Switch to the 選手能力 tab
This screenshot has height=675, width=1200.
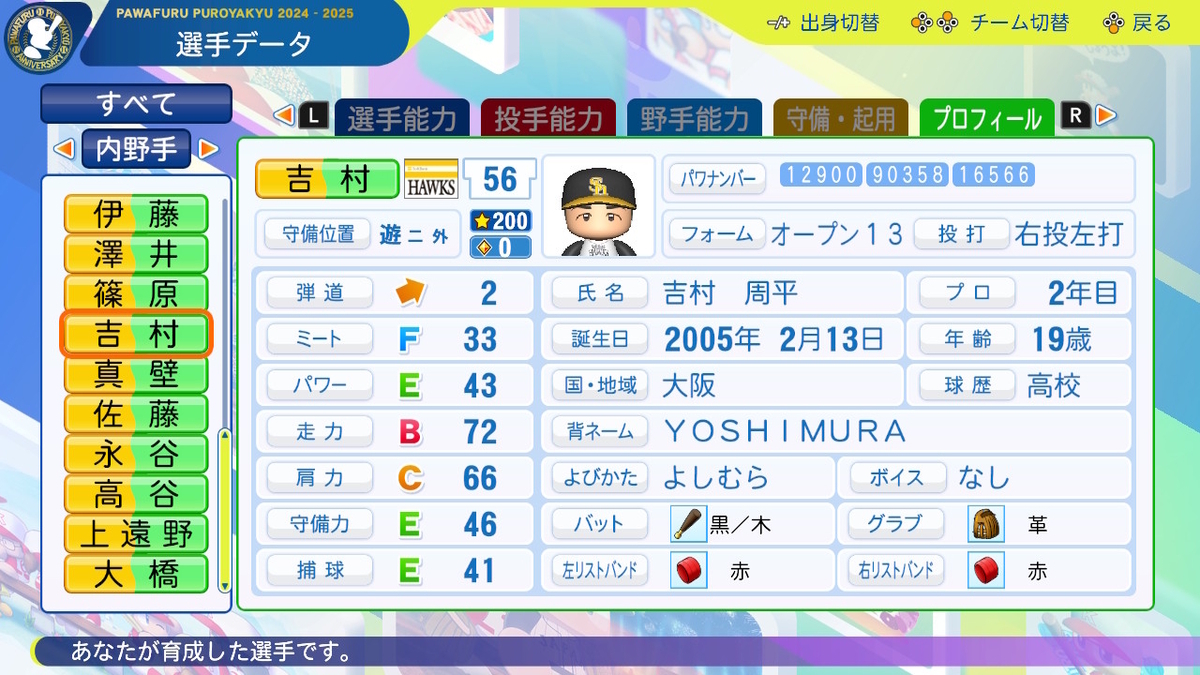click(402, 118)
